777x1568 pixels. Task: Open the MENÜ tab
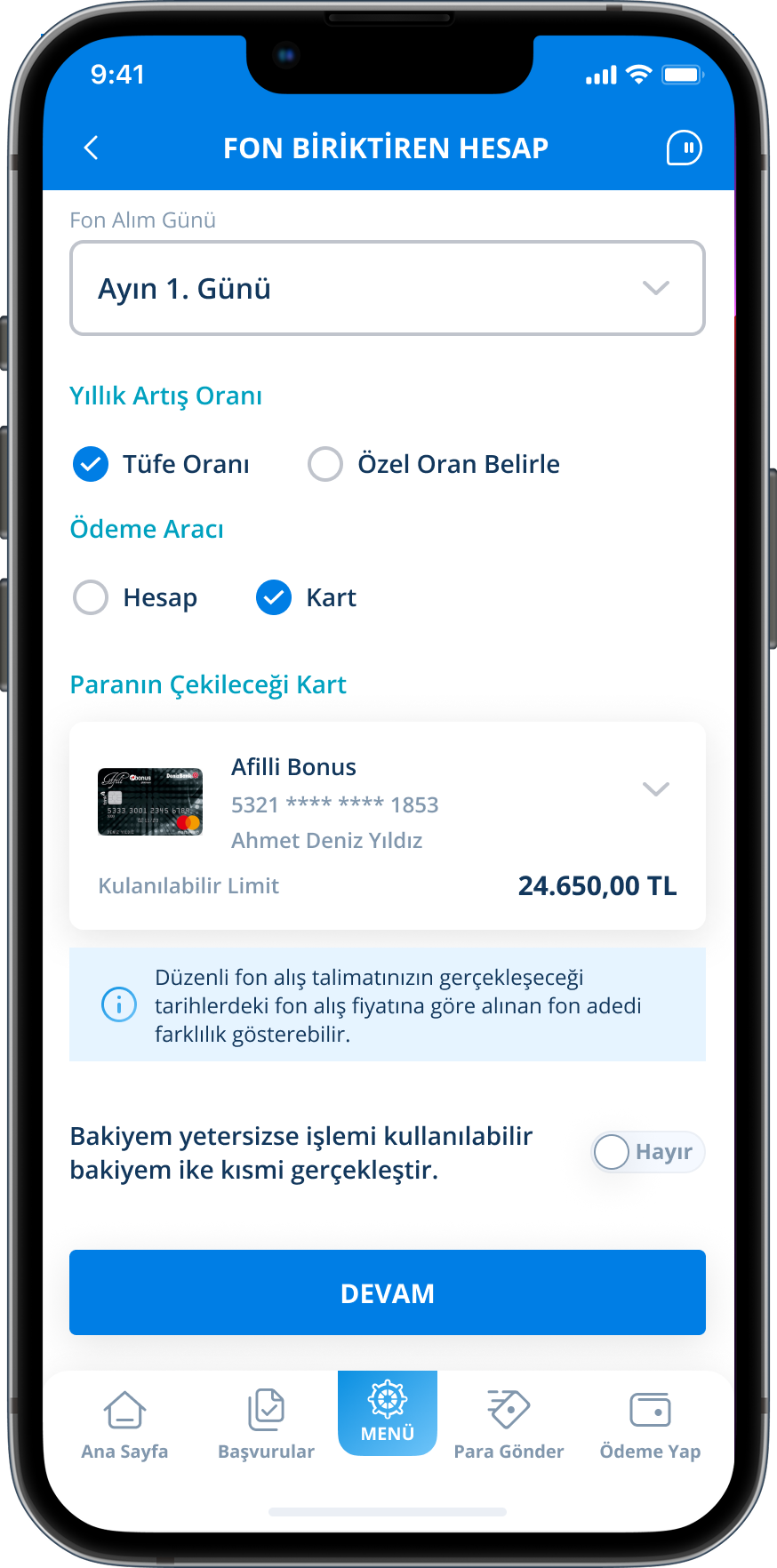click(x=388, y=1413)
